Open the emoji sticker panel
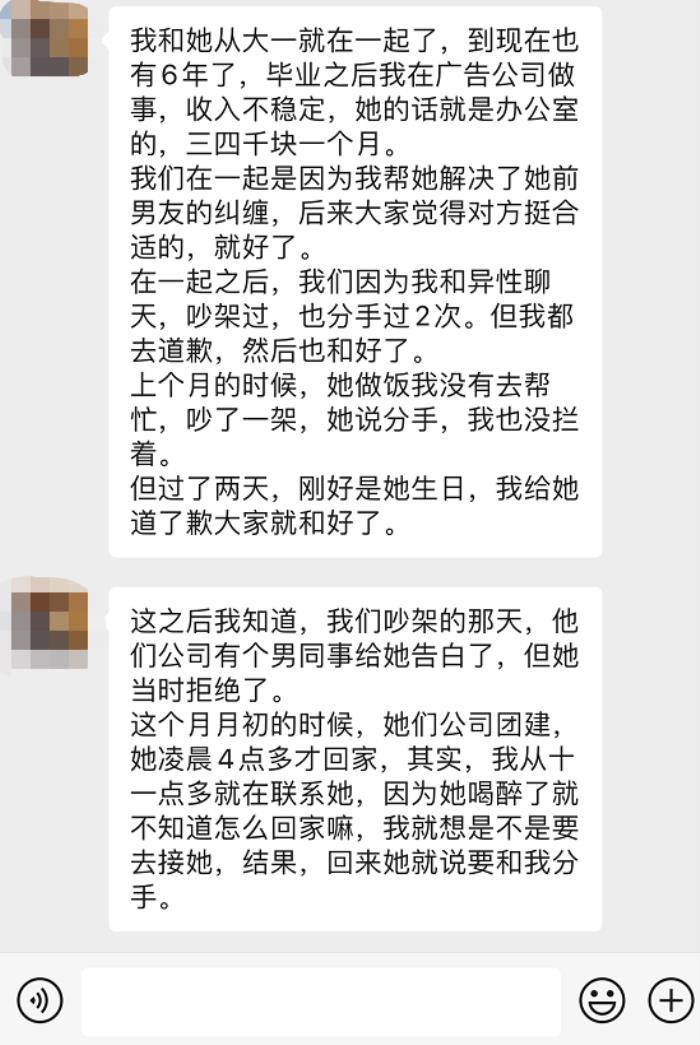700x1045 pixels. click(x=602, y=1000)
